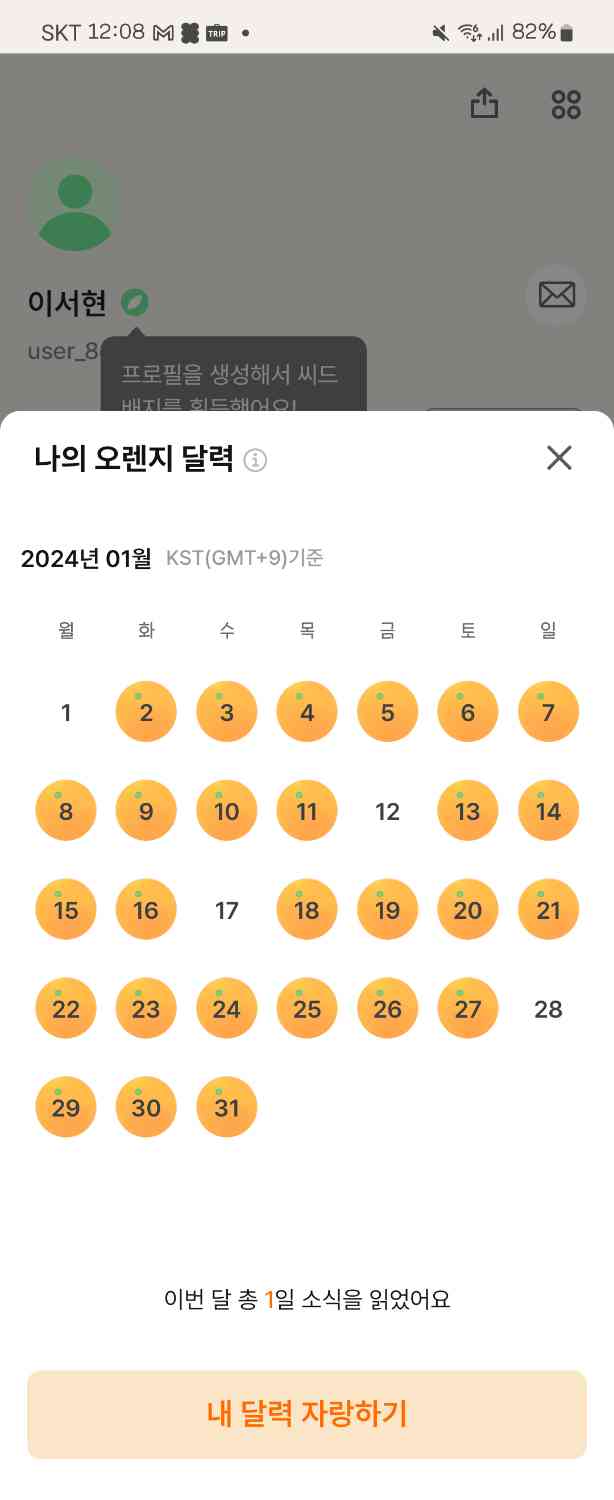Close the 나의 오렌지 달력 sheet
The width and height of the screenshot is (614, 1500).
[x=559, y=458]
